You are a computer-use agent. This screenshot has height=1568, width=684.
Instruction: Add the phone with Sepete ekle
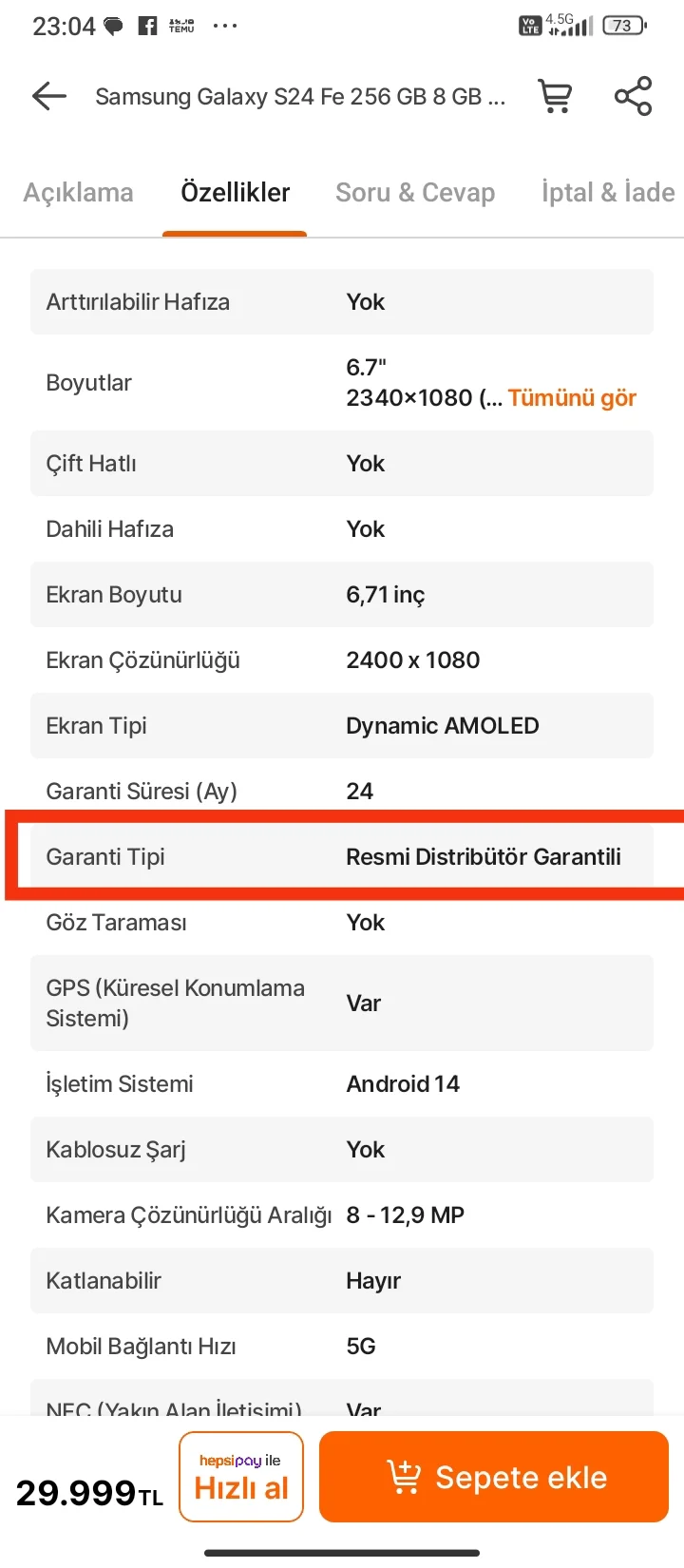click(494, 1477)
